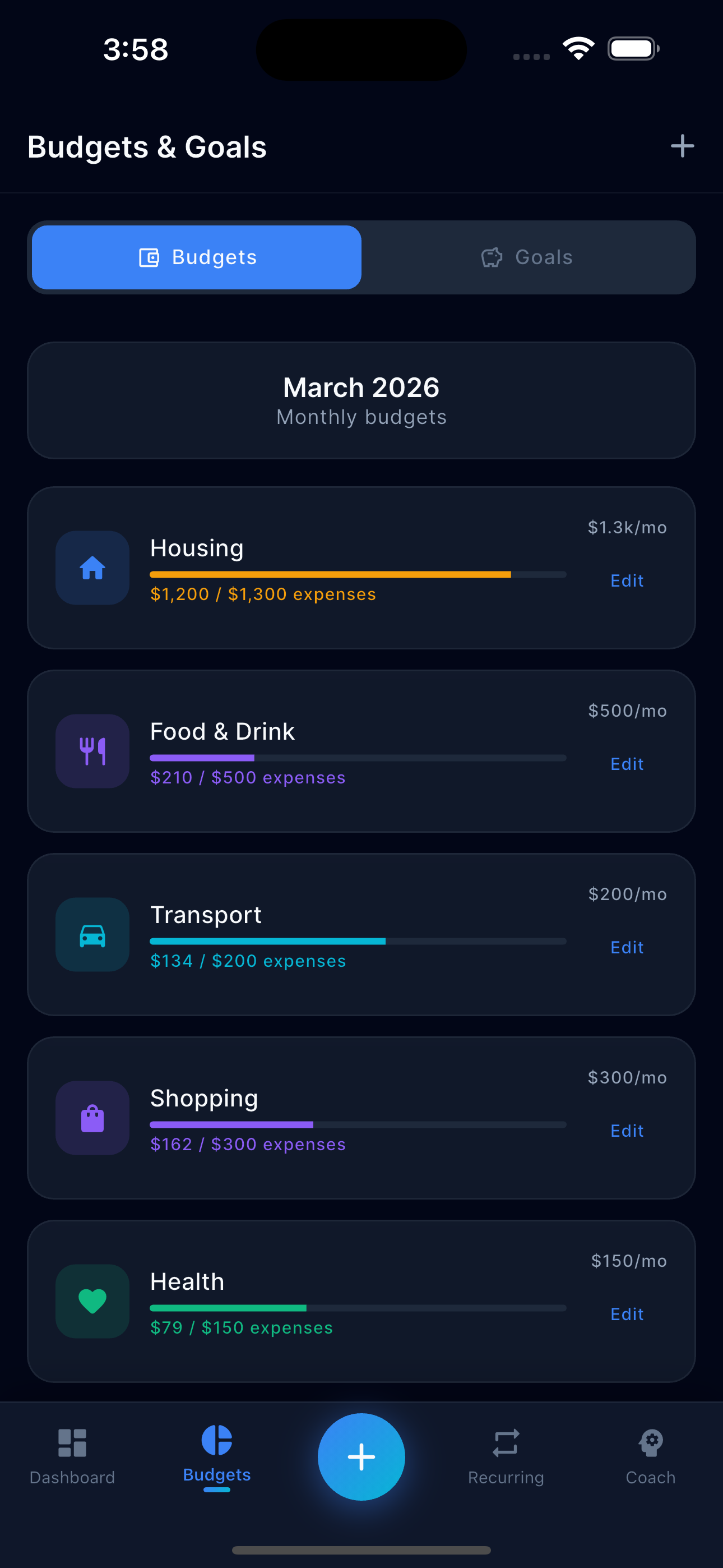Switch to the Goals tab
The image size is (723, 1568).
point(526,257)
